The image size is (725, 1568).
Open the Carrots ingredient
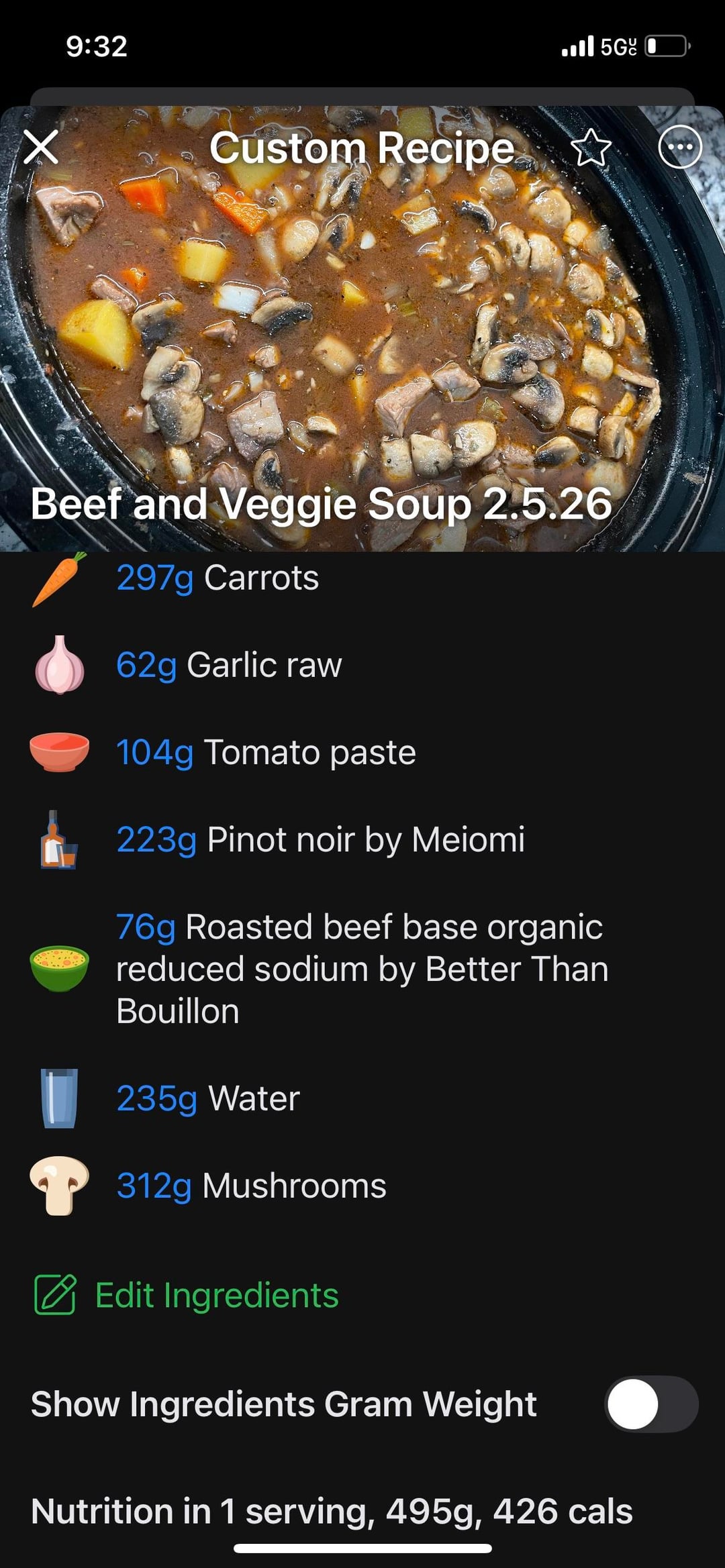point(218,578)
